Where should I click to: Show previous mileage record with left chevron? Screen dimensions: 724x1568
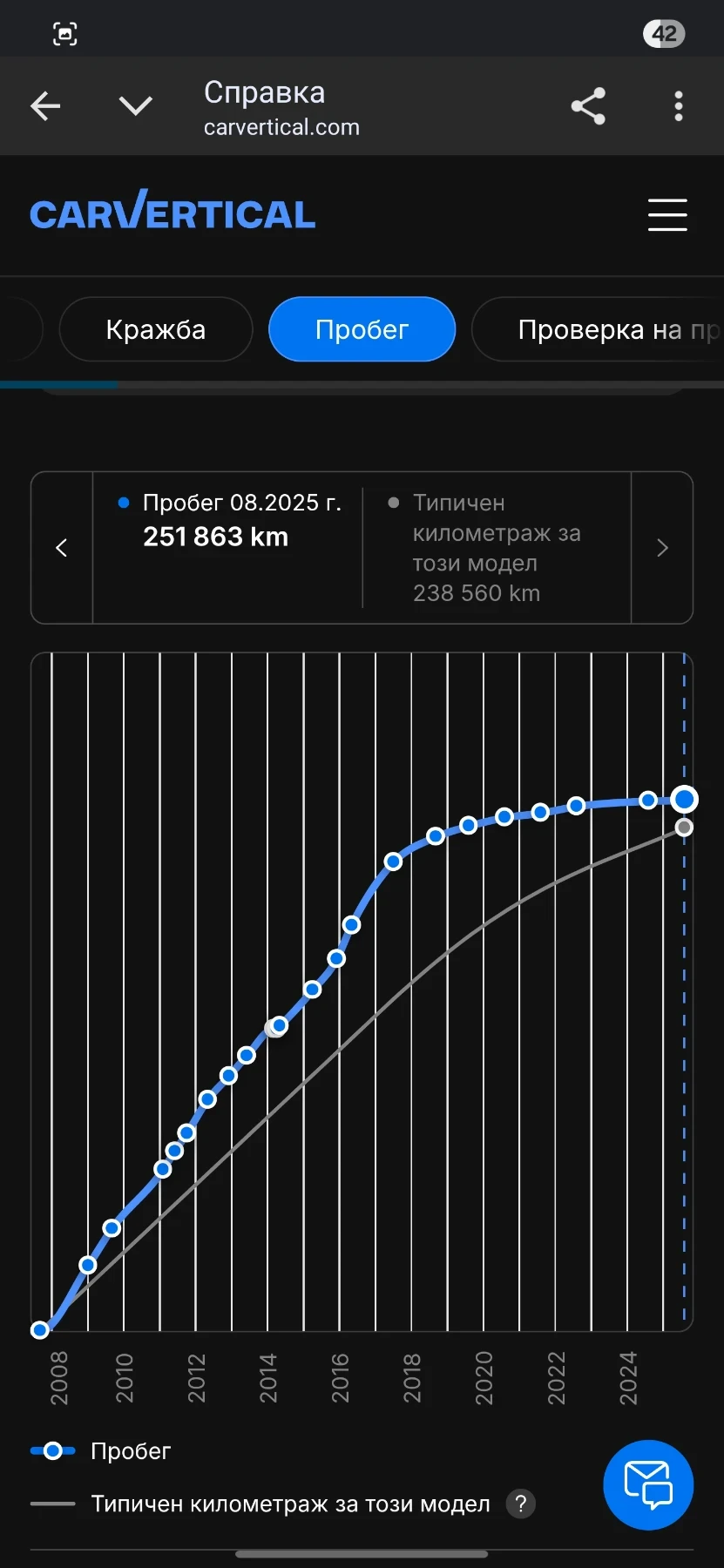point(62,548)
